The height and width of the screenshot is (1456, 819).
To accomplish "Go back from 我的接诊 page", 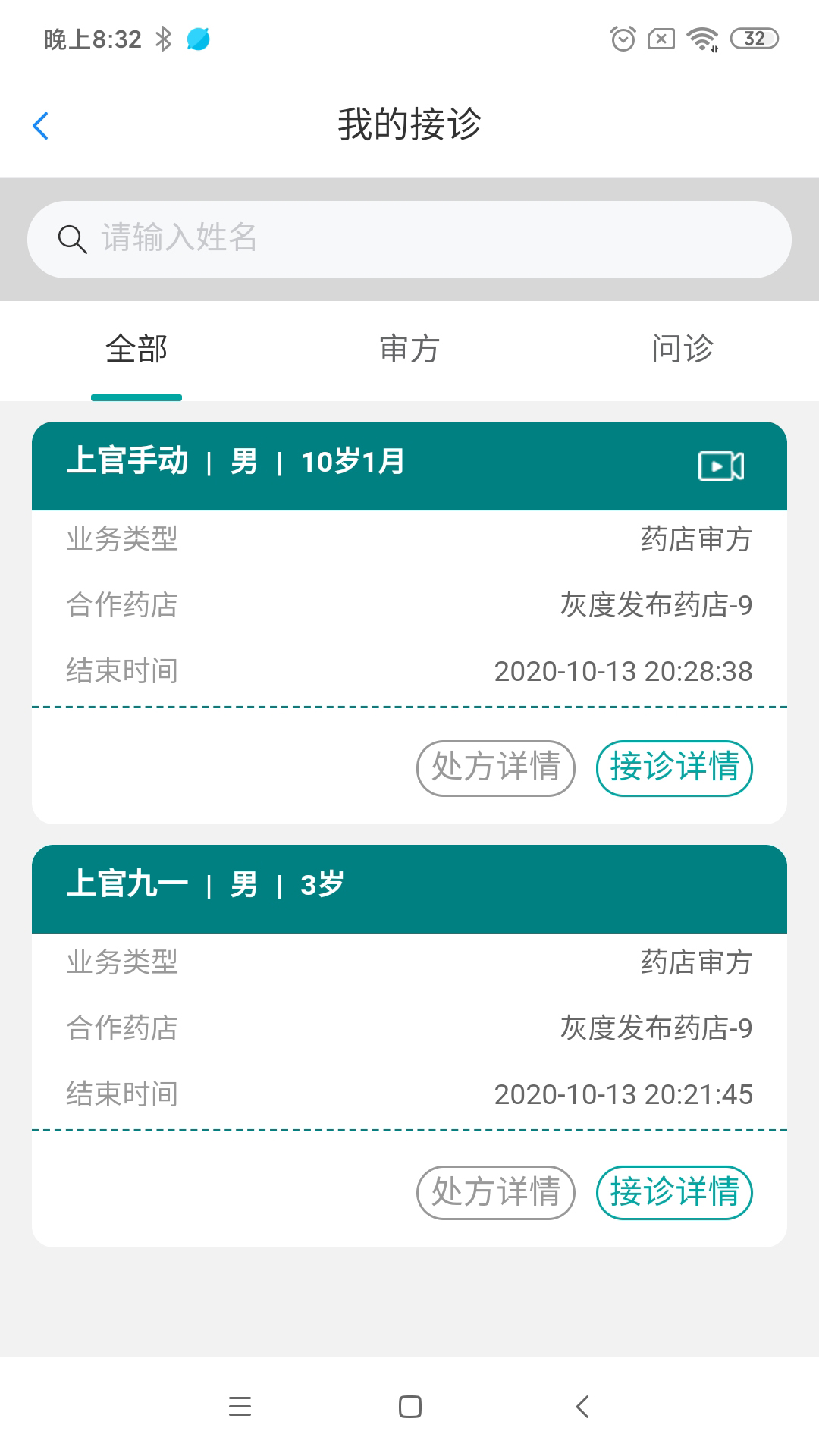I will 41,126.
